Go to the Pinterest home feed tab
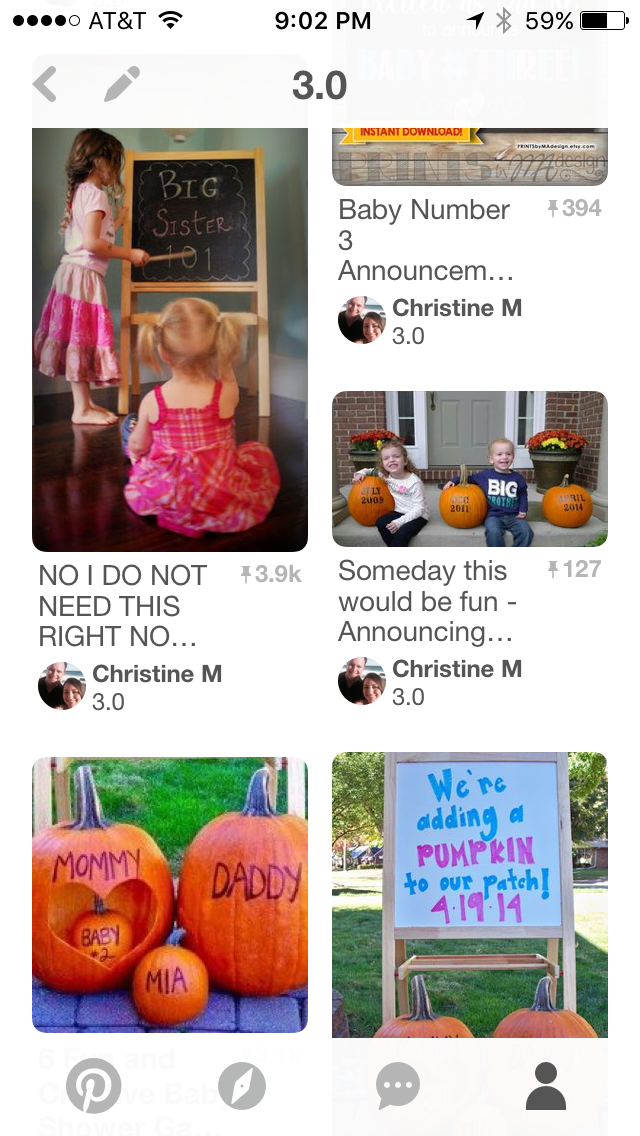Viewport: 640px width, 1136px height. (93, 1086)
